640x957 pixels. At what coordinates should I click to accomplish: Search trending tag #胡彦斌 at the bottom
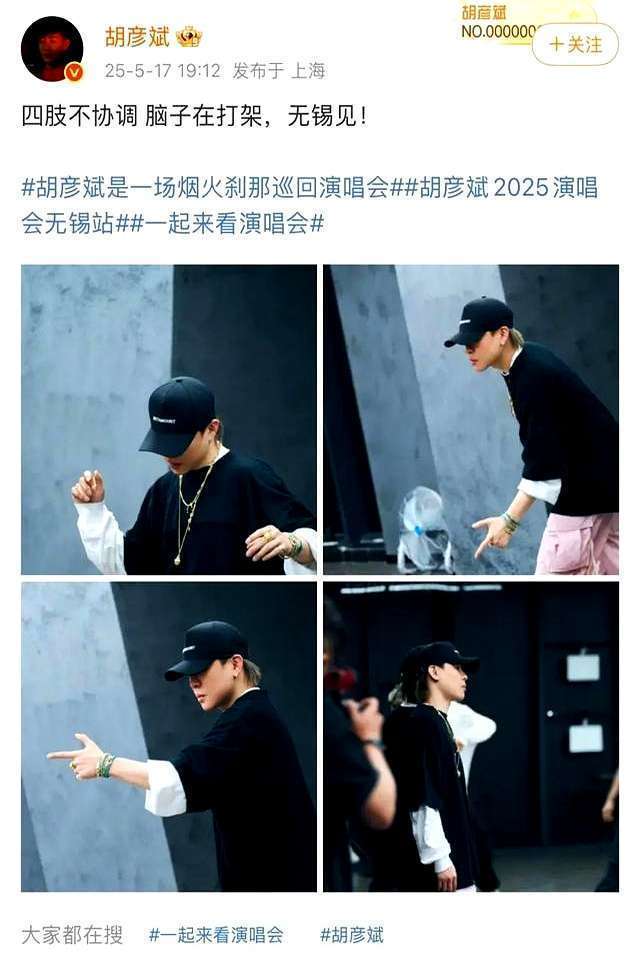coord(352,935)
